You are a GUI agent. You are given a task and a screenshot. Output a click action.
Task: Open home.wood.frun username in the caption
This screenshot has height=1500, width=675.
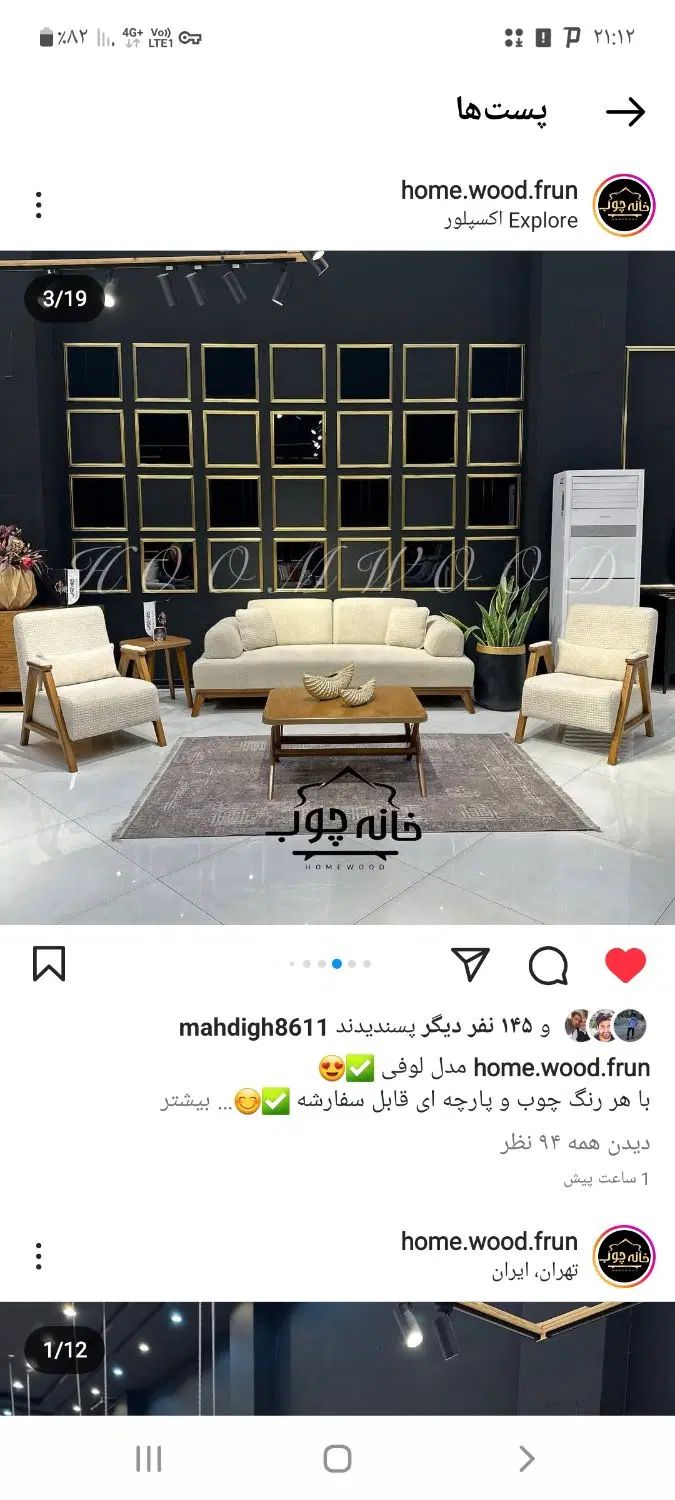(x=561, y=1067)
